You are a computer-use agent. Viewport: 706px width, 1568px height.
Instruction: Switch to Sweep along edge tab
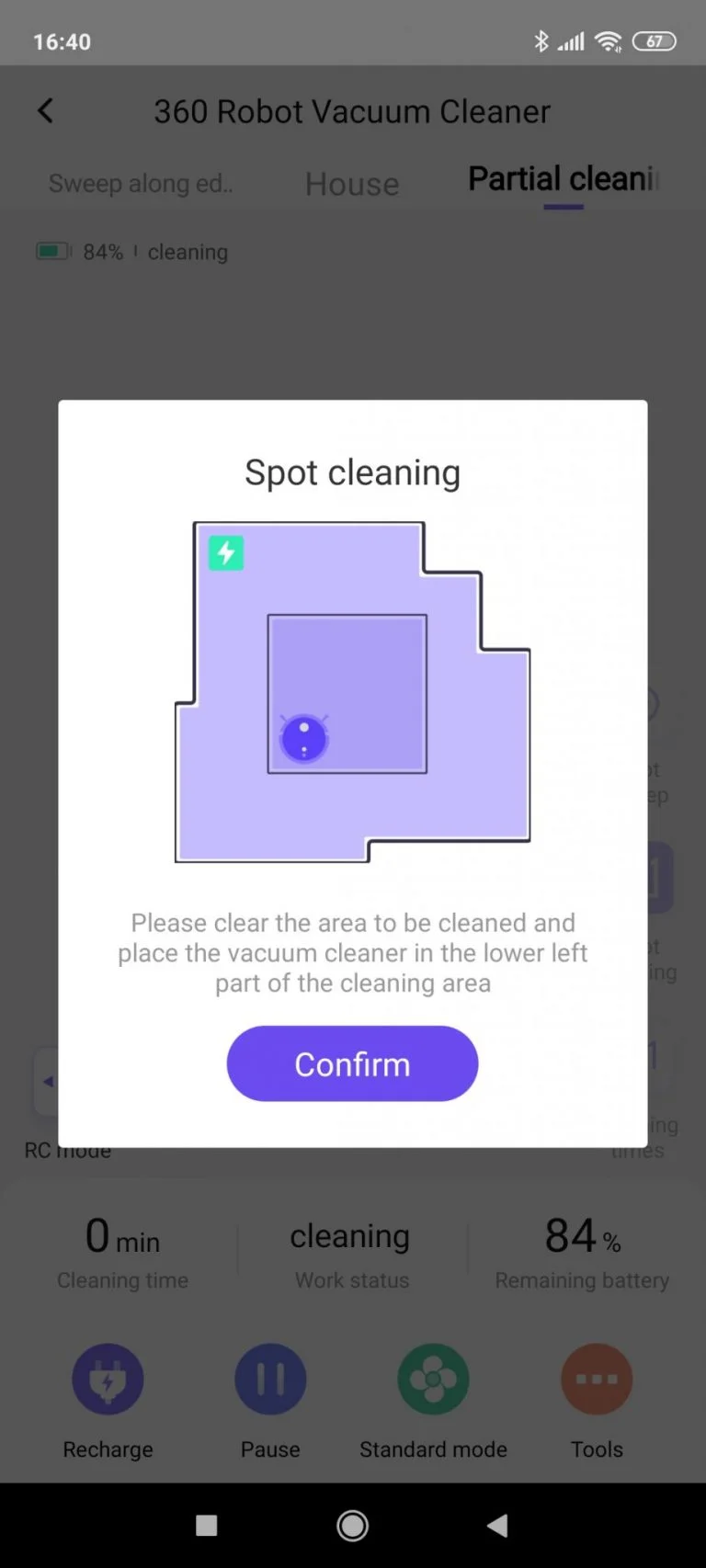point(140,183)
